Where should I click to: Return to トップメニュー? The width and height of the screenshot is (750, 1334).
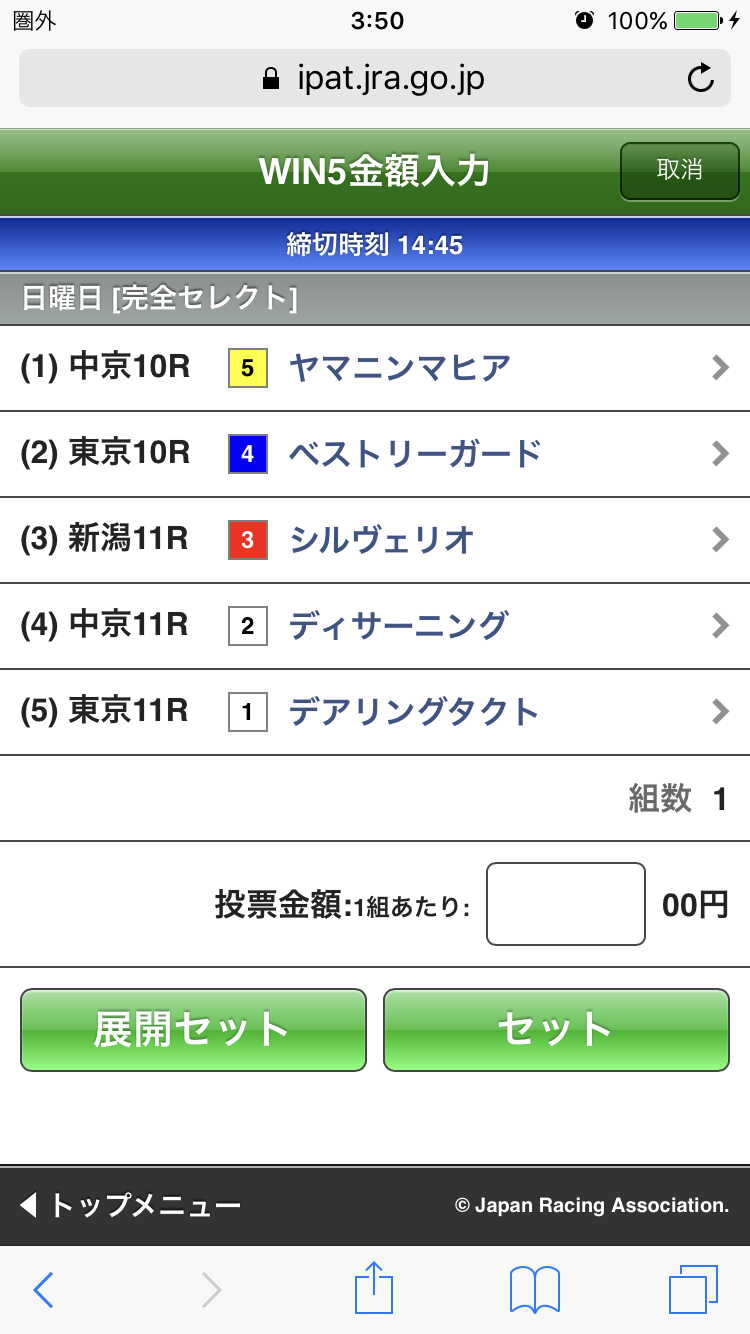(132, 1205)
